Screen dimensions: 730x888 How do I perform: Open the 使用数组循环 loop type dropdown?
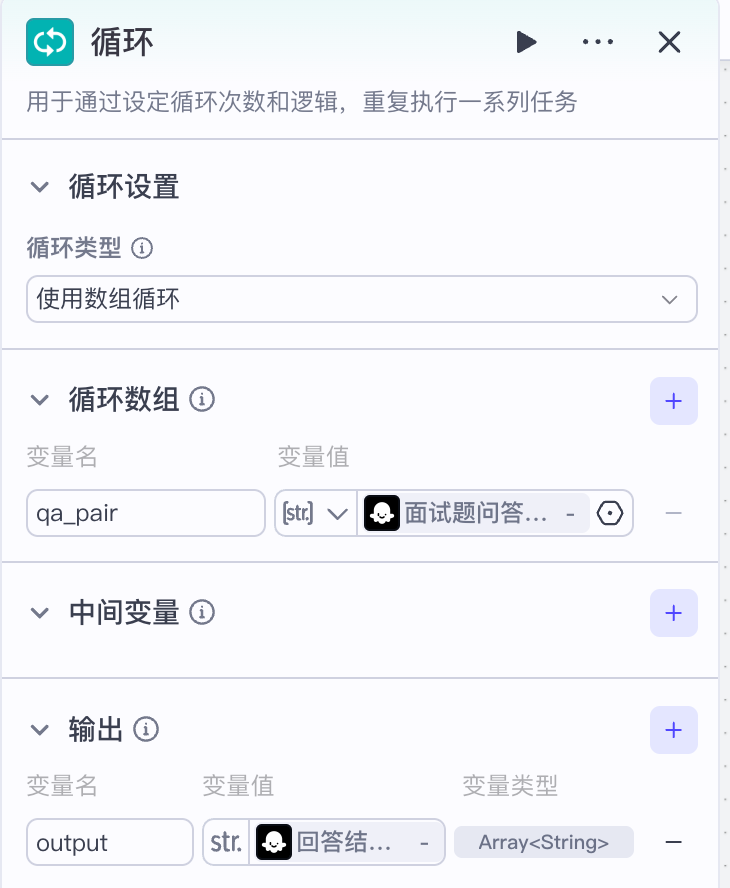click(361, 299)
